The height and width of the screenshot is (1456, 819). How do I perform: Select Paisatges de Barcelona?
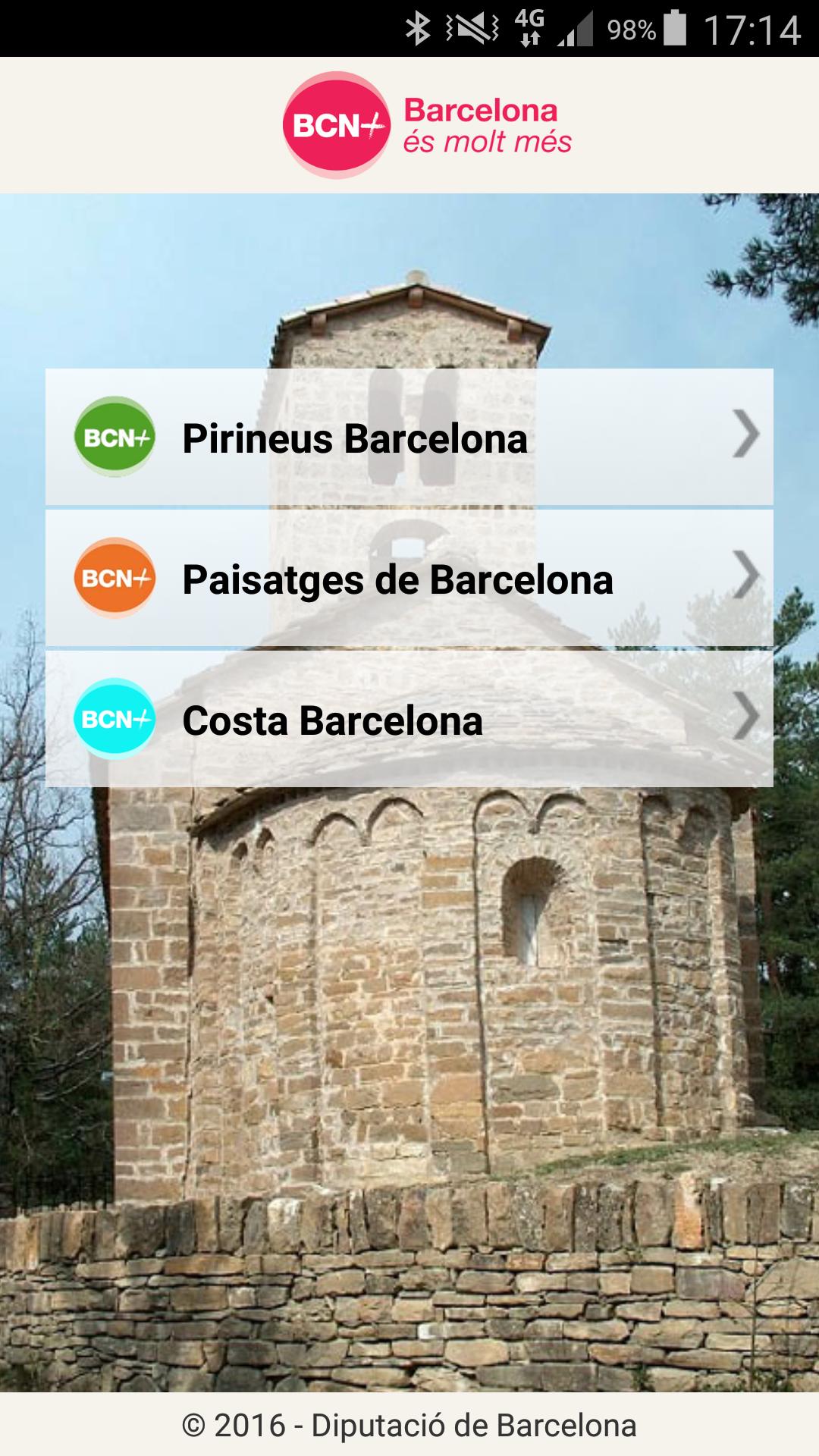pyautogui.click(x=409, y=579)
